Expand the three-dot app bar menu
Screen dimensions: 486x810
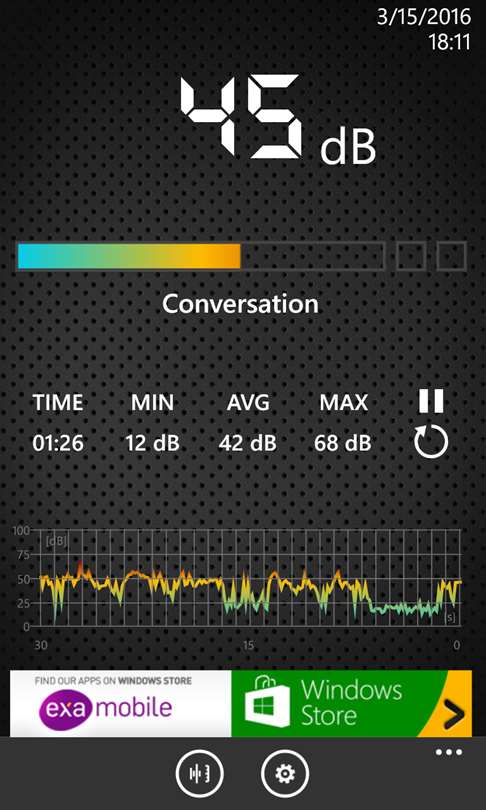[x=449, y=752]
